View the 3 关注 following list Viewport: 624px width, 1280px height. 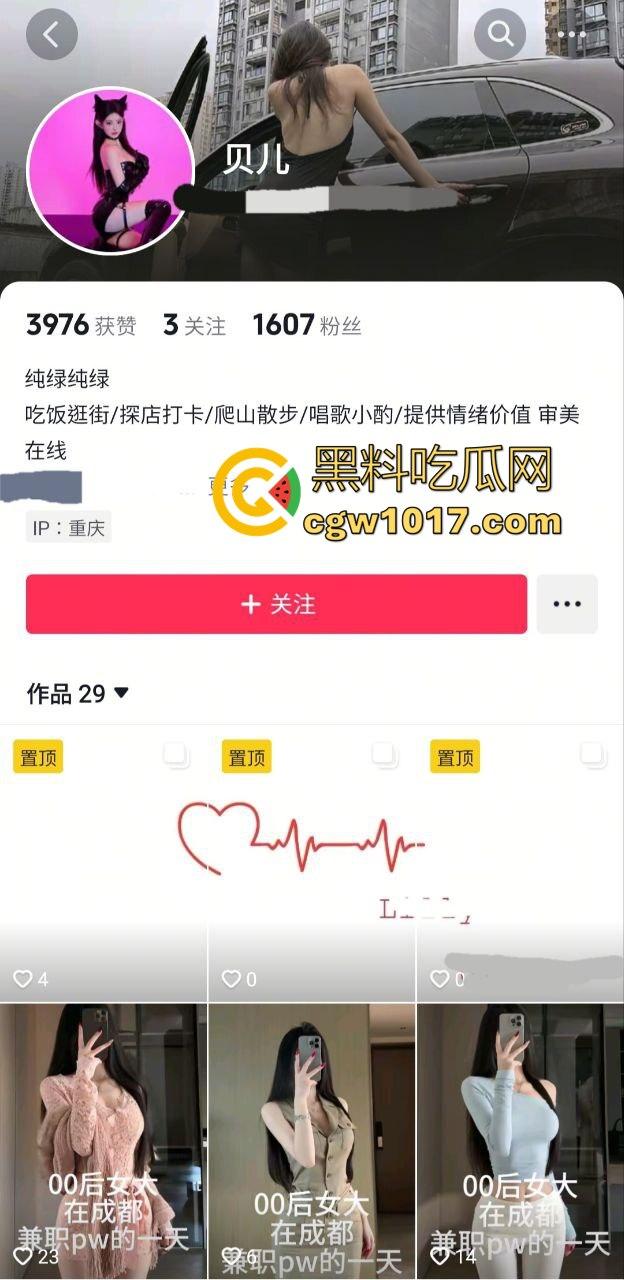[x=194, y=325]
